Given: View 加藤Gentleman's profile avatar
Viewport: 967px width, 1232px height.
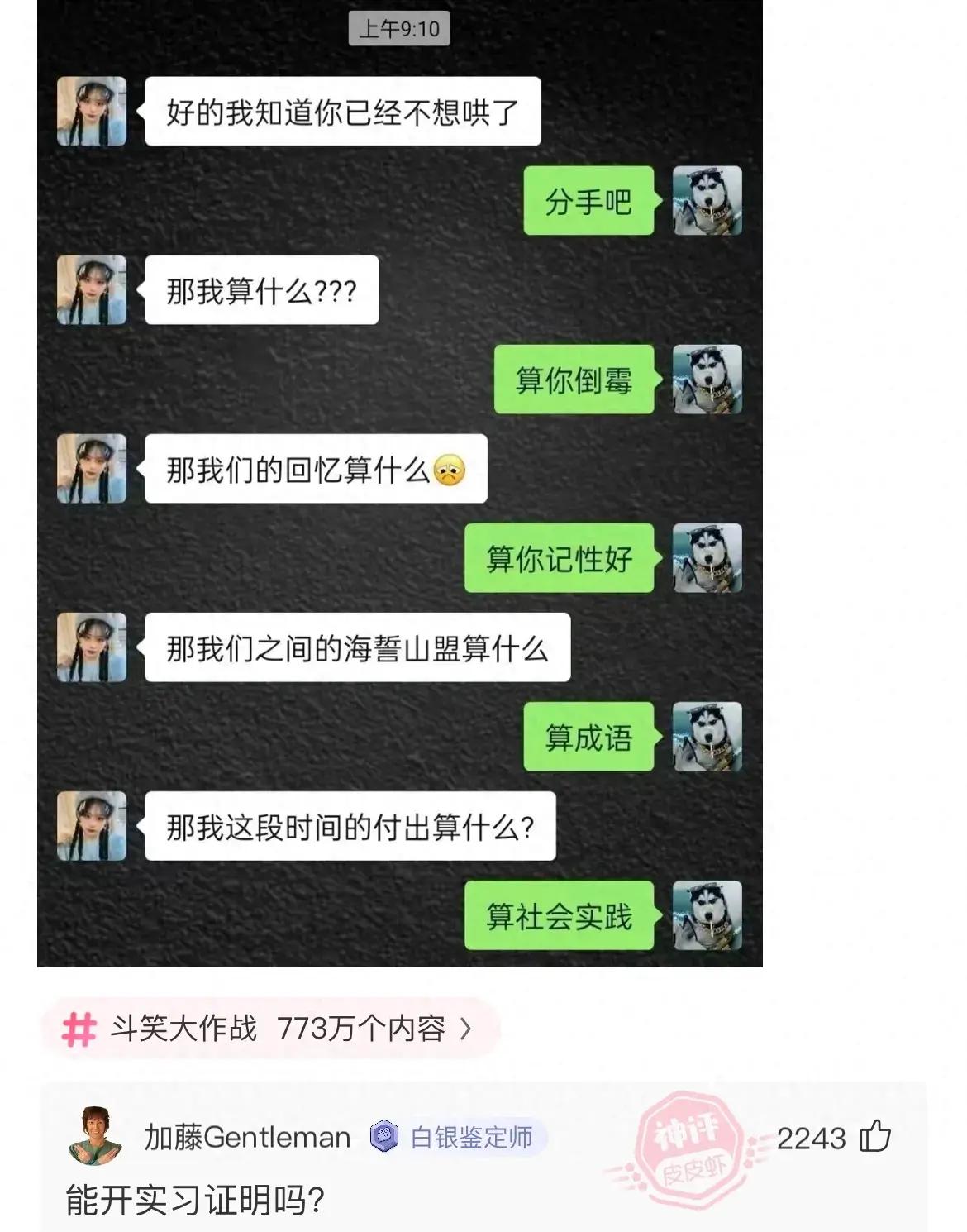Looking at the screenshot, I should pyautogui.click(x=94, y=1136).
